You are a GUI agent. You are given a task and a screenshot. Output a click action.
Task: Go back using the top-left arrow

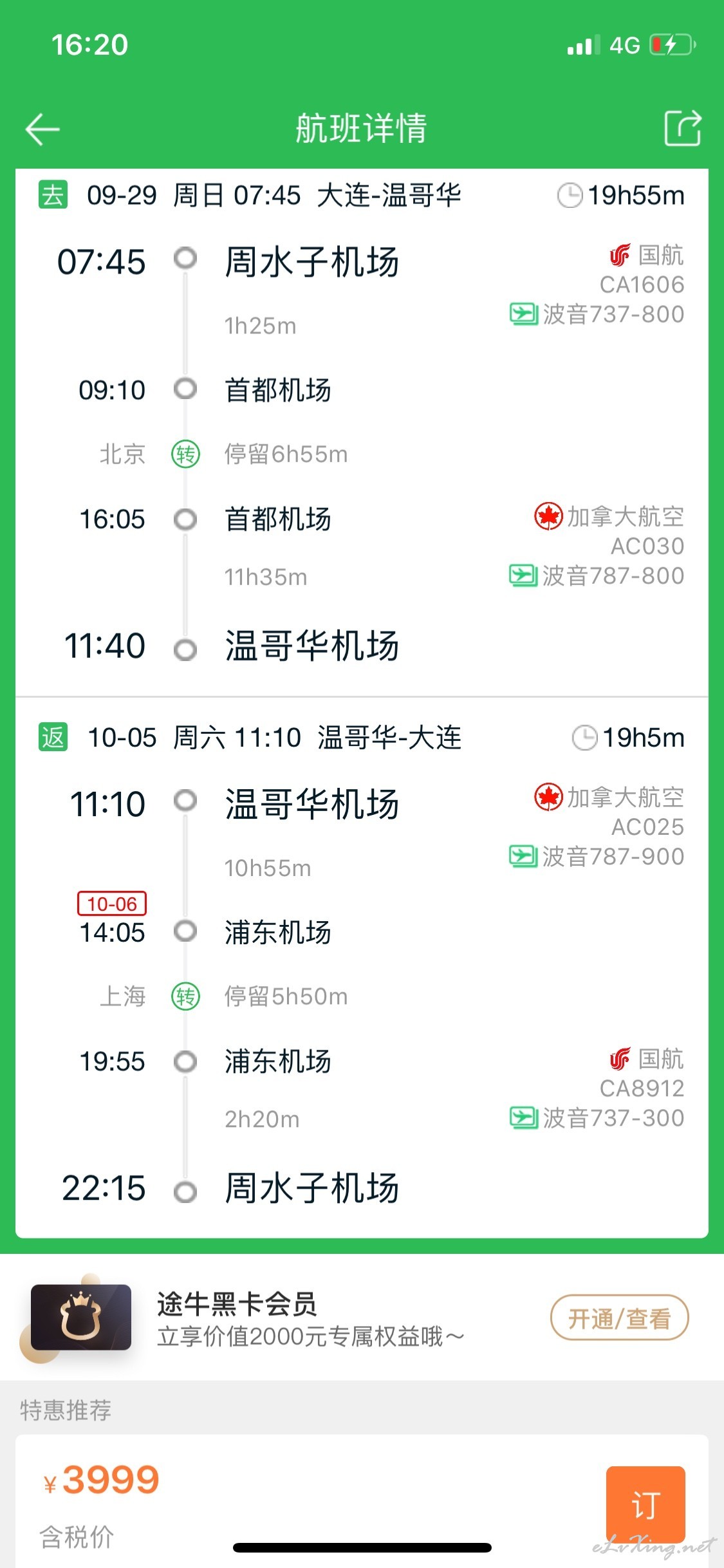click(x=42, y=129)
